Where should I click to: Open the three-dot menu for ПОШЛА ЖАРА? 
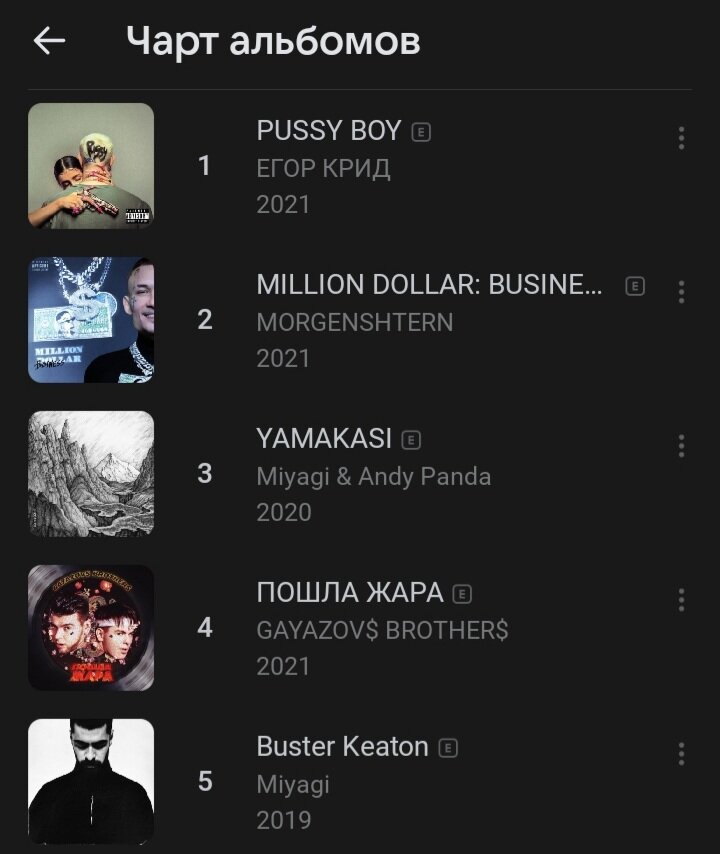tap(681, 600)
